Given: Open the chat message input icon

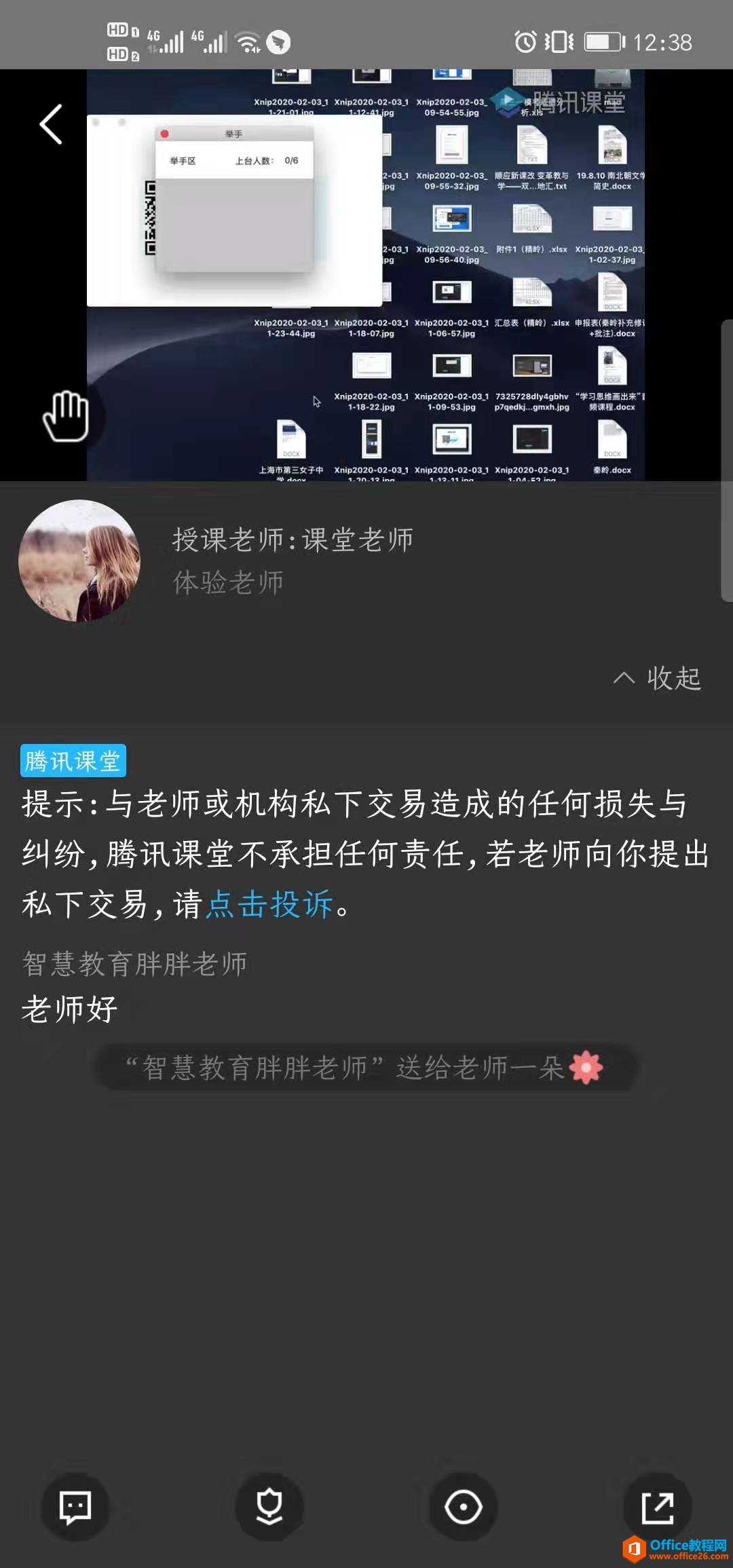Looking at the screenshot, I should pos(75,1508).
